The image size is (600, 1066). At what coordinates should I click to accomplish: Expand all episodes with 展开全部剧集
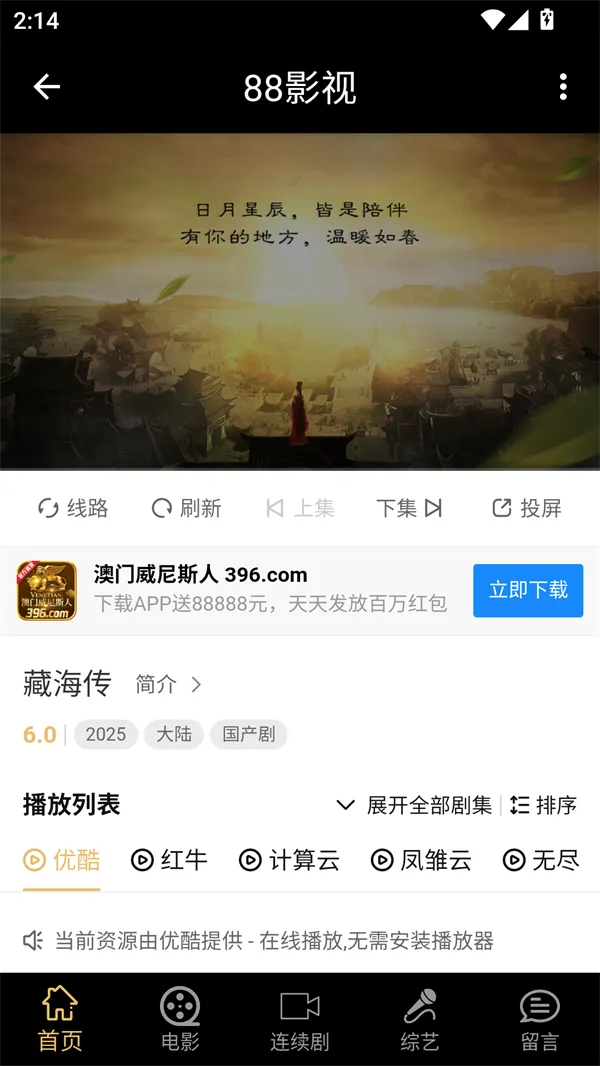(x=414, y=805)
